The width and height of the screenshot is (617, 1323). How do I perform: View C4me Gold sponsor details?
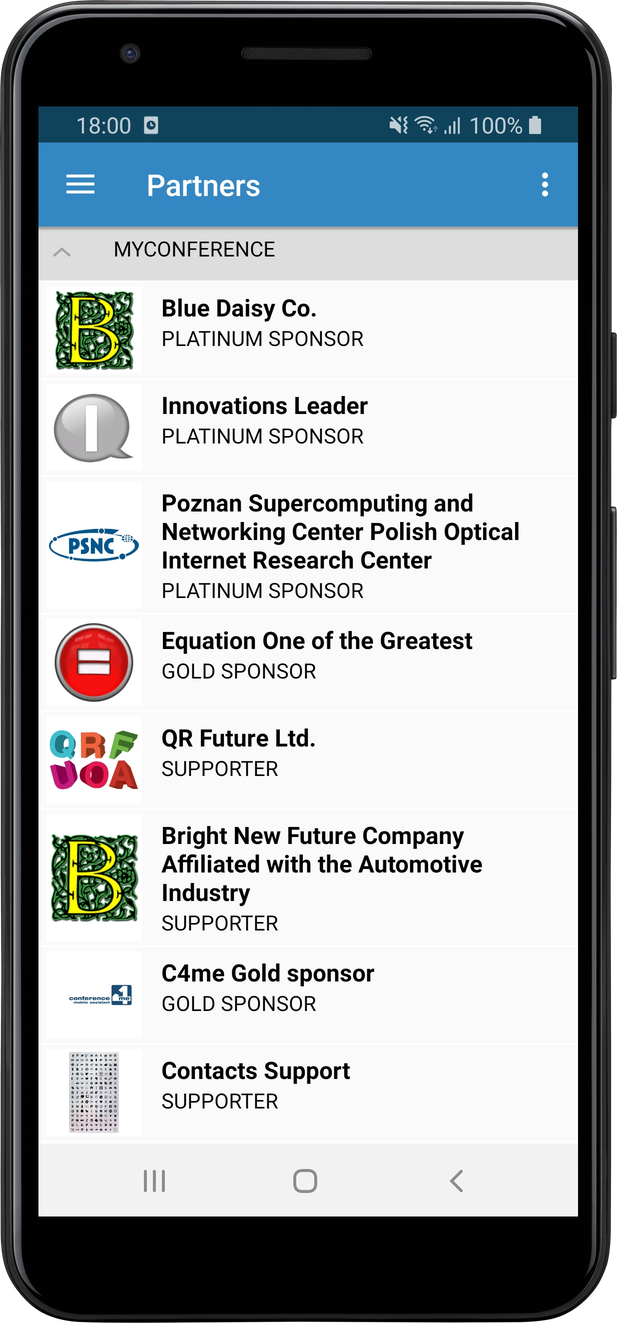point(308,995)
